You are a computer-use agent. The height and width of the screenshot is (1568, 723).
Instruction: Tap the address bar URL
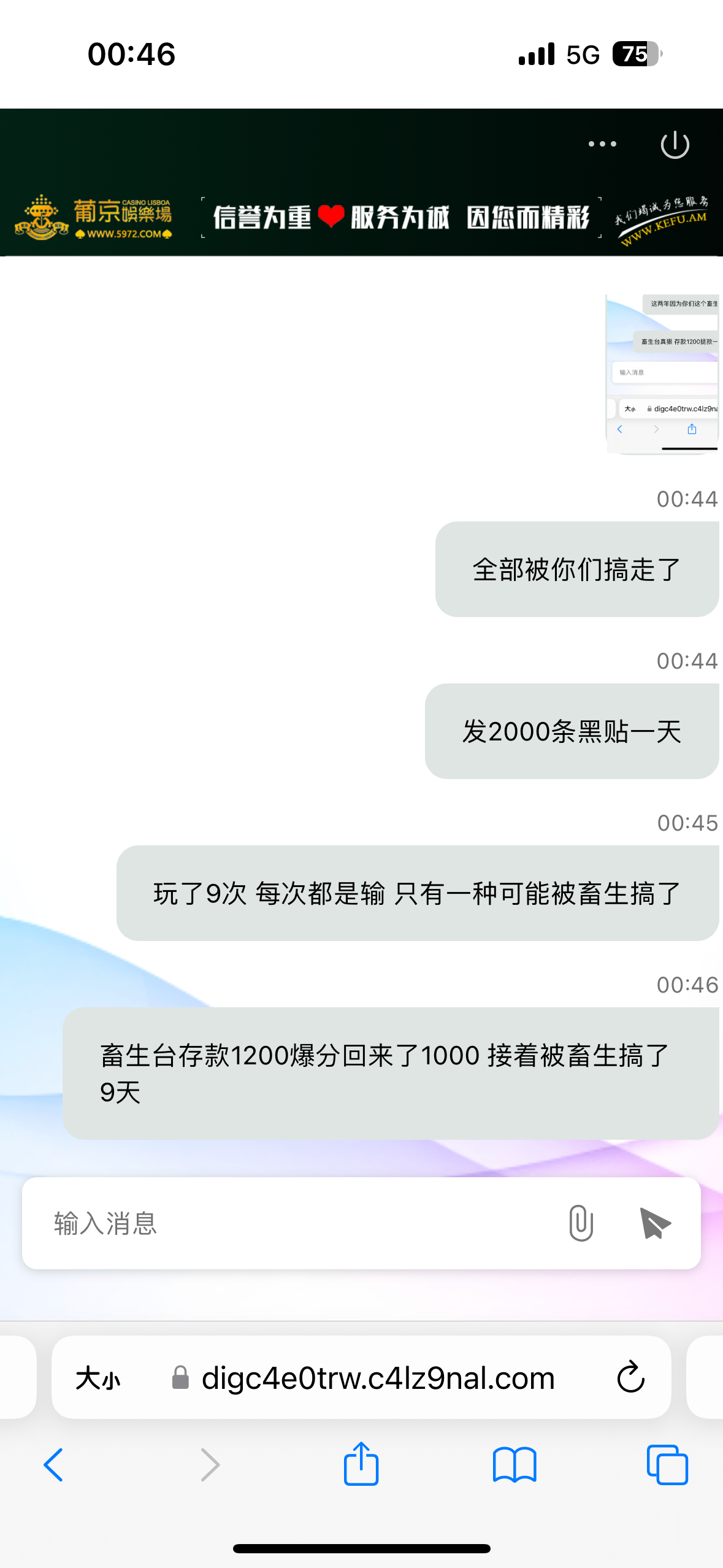pos(378,1378)
